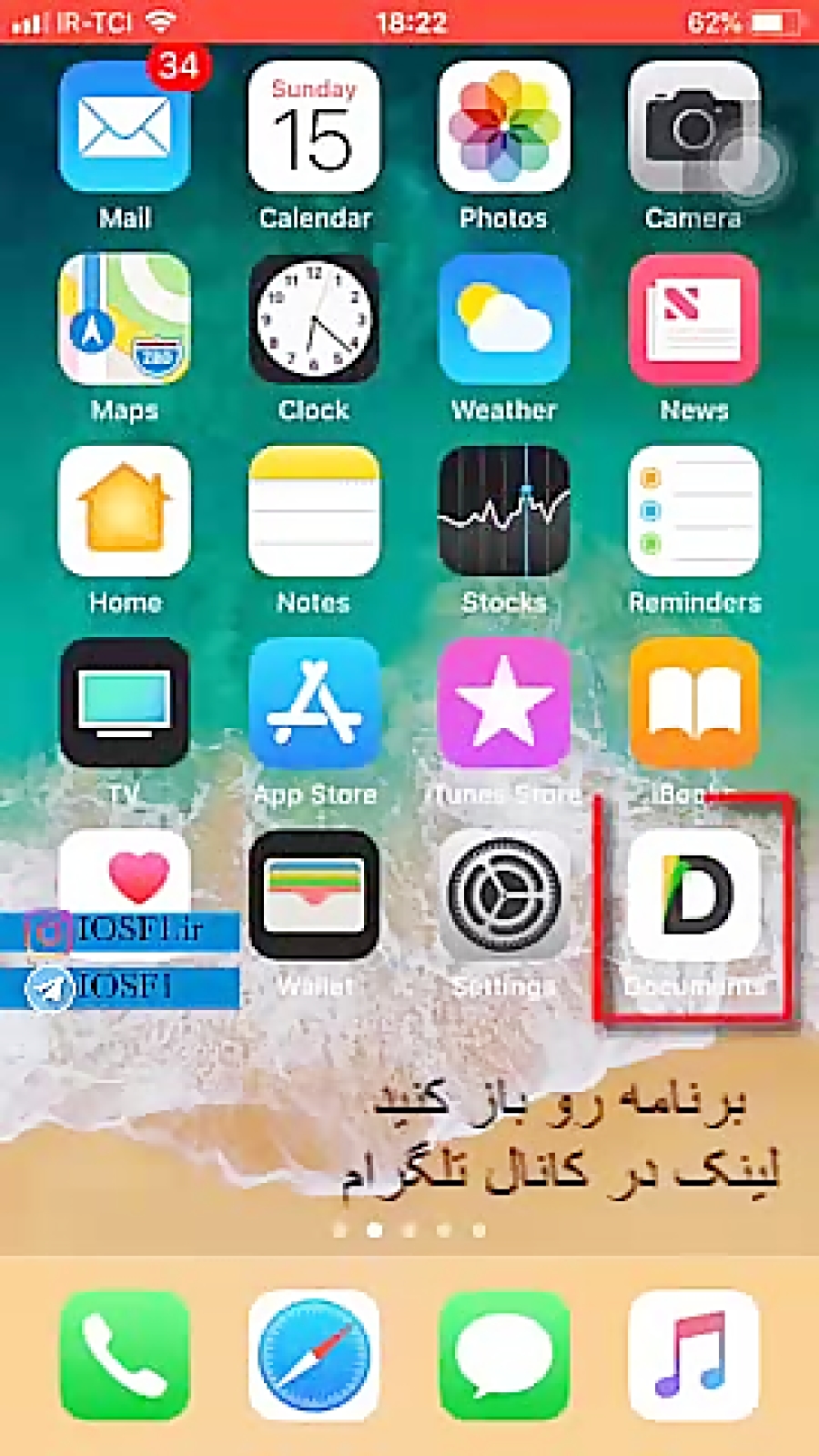
Task: Open the Settings app
Action: (x=504, y=895)
